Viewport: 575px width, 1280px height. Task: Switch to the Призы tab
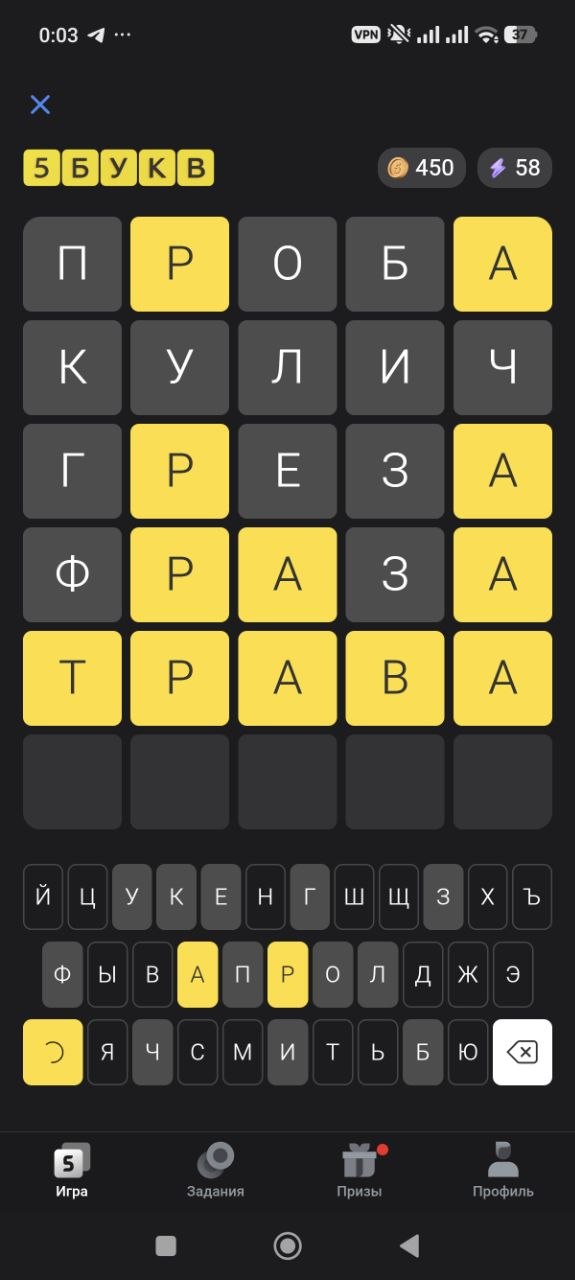coord(359,1171)
